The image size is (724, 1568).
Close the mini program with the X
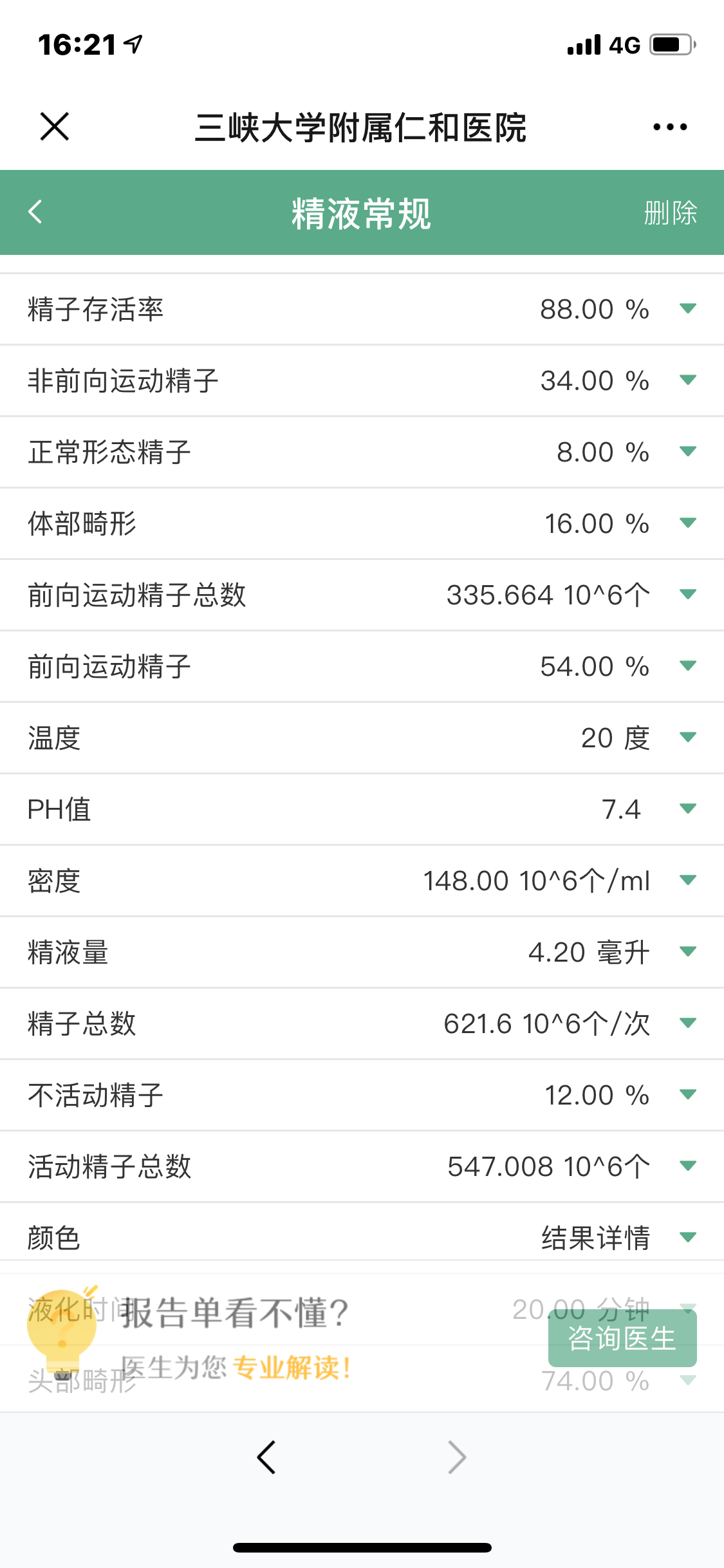click(x=55, y=126)
